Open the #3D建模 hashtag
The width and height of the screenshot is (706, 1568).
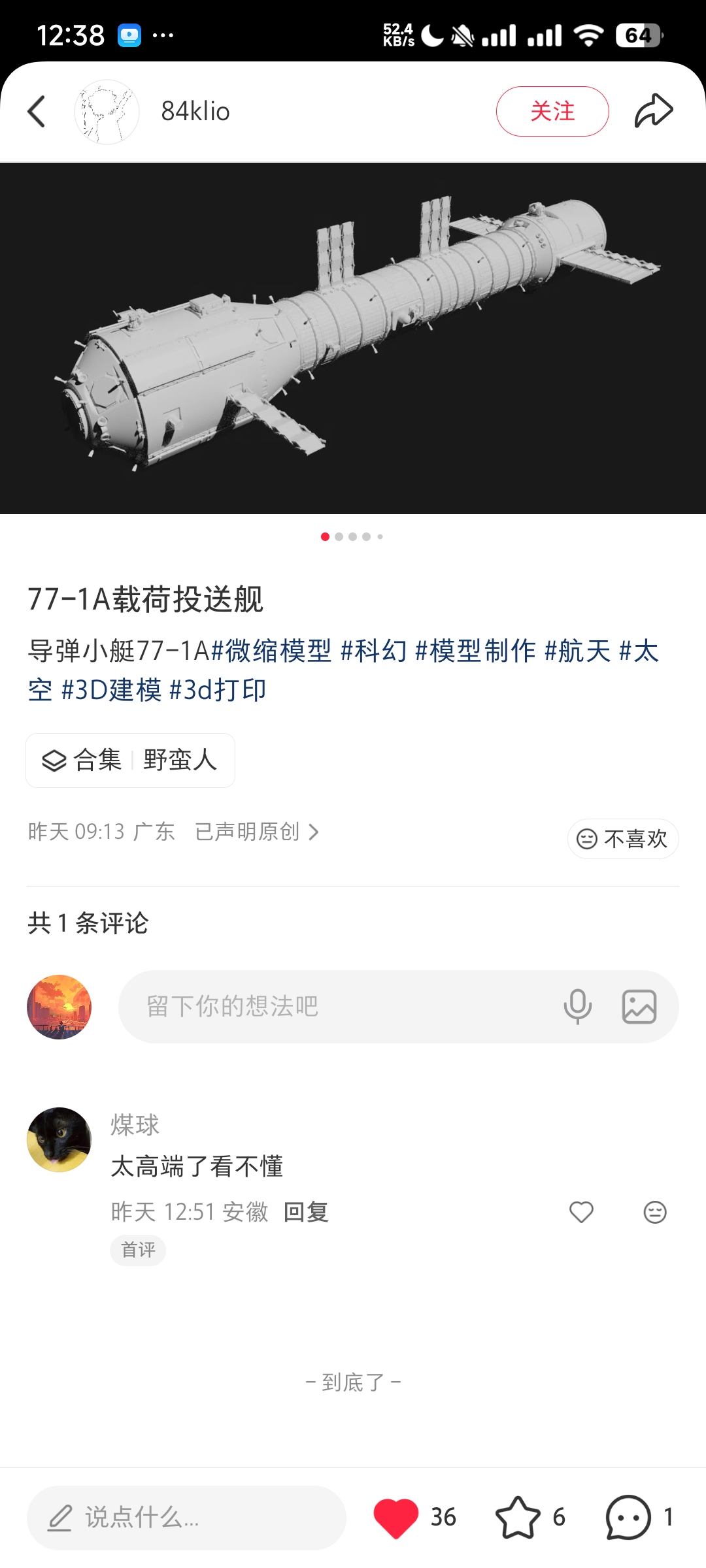tap(111, 691)
